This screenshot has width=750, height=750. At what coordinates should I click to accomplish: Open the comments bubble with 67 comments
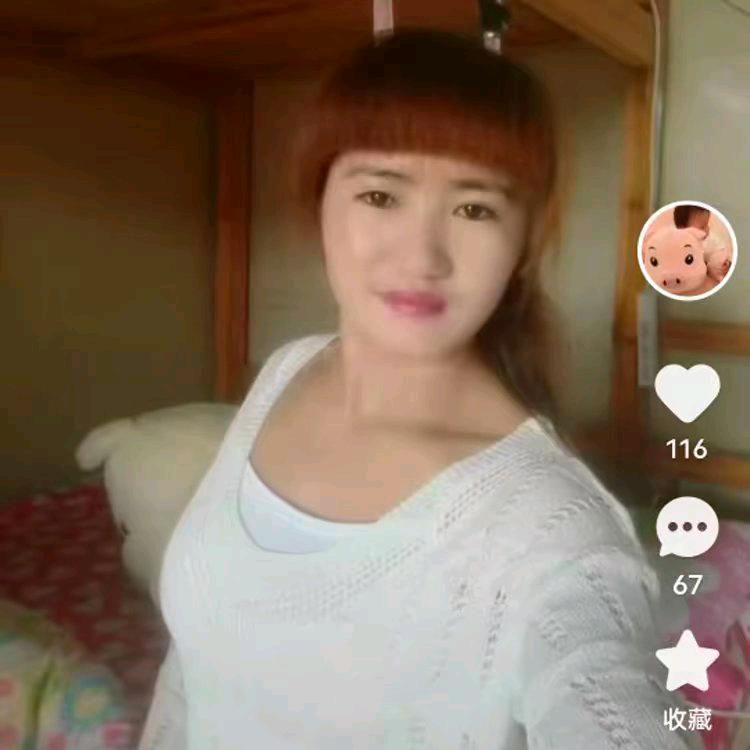point(687,529)
